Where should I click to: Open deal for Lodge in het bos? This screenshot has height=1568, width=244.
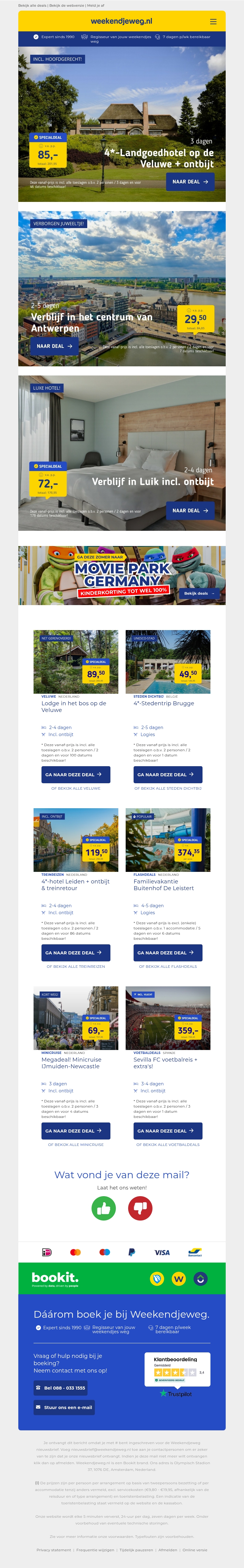[76, 775]
